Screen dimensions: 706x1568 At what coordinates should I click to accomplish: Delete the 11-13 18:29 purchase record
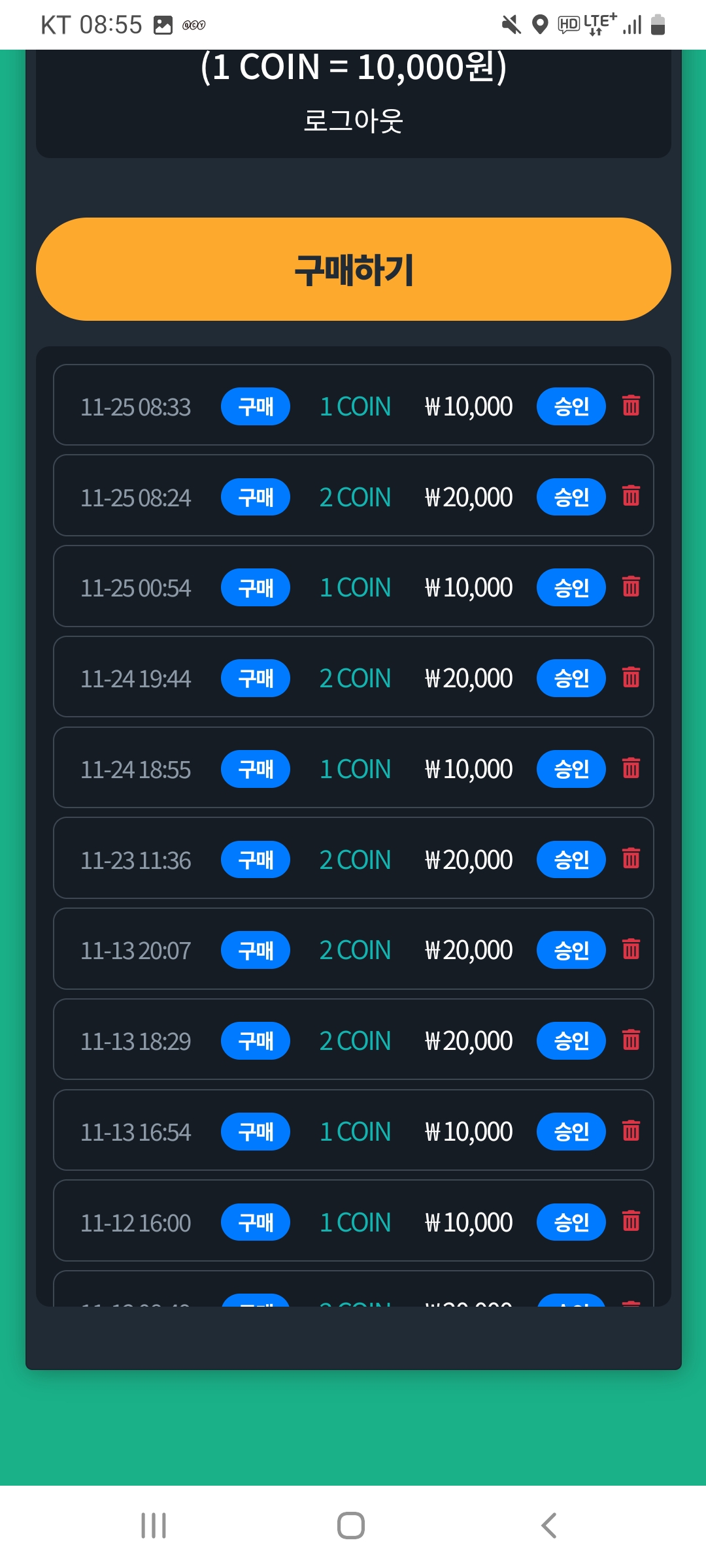(631, 1039)
